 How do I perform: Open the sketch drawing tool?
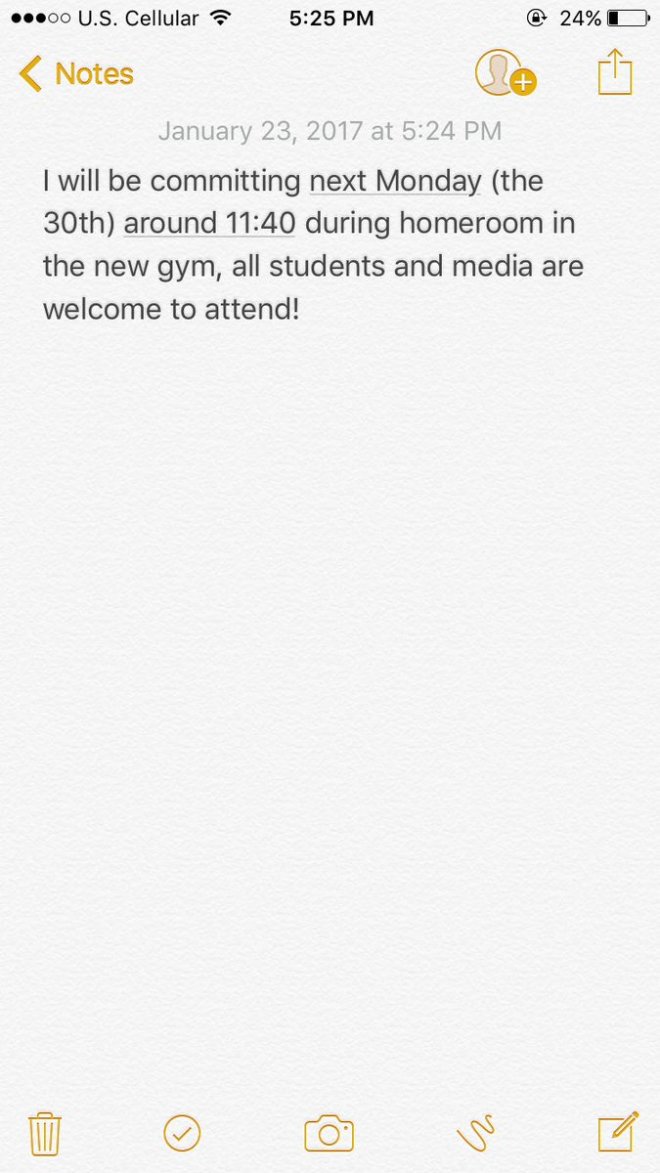tap(475, 1133)
